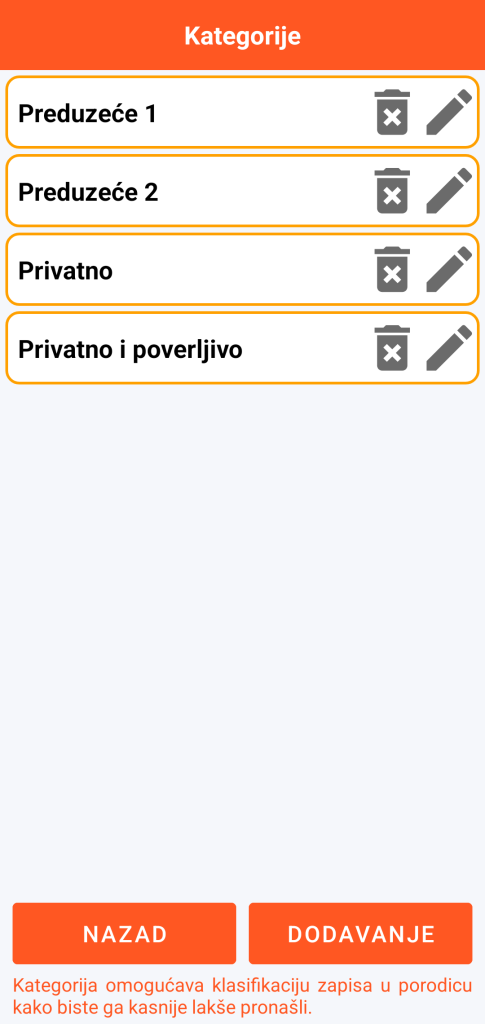The height and width of the screenshot is (1024, 485).
Task: Rename the Privatno i poverljivo category
Action: pos(449,348)
